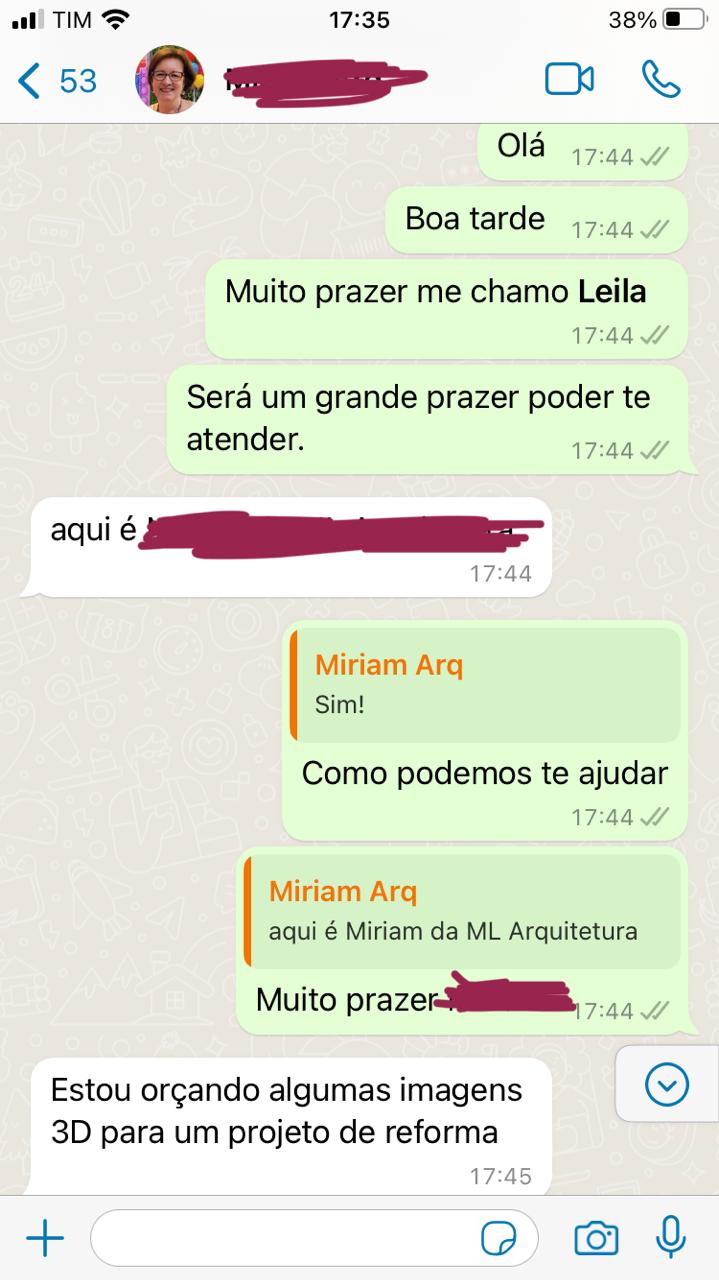719x1280 pixels.
Task: Tap the microphone for a voice message
Action: [x=670, y=1238]
